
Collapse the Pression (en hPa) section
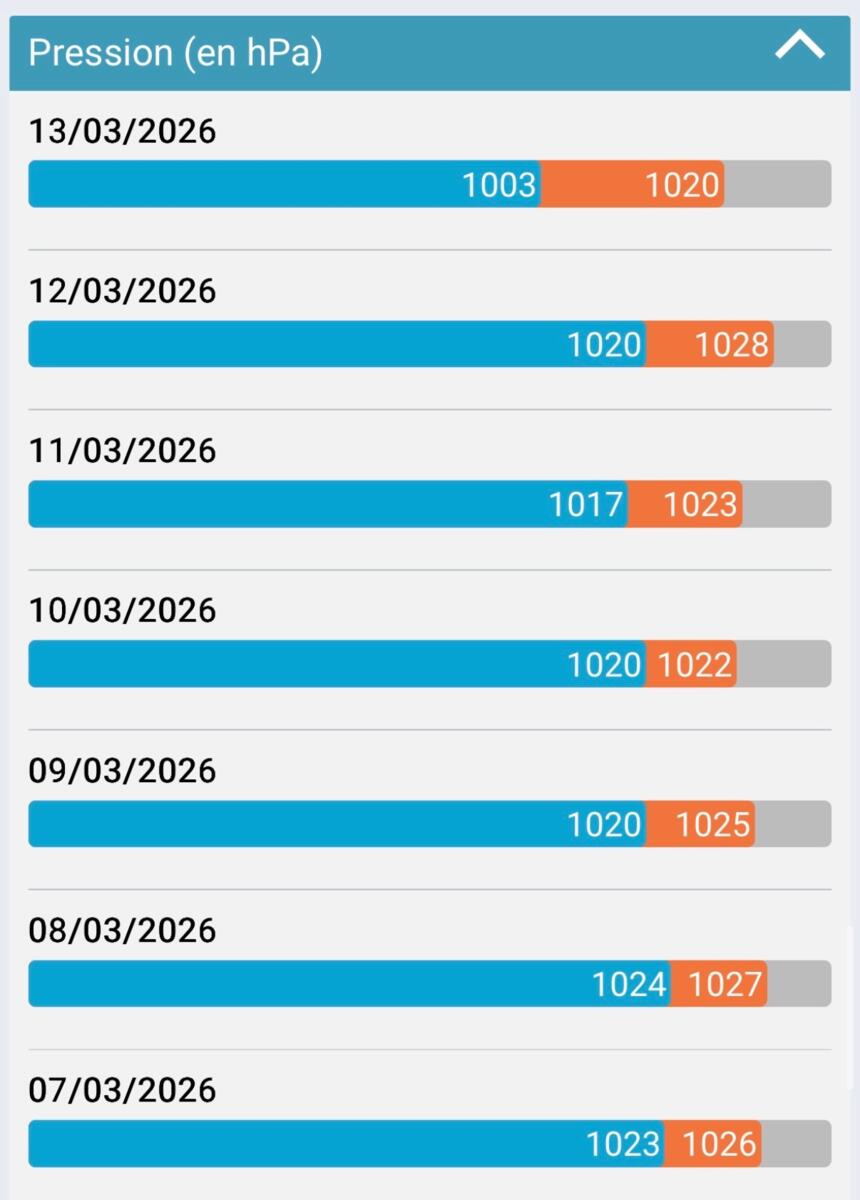tap(800, 46)
